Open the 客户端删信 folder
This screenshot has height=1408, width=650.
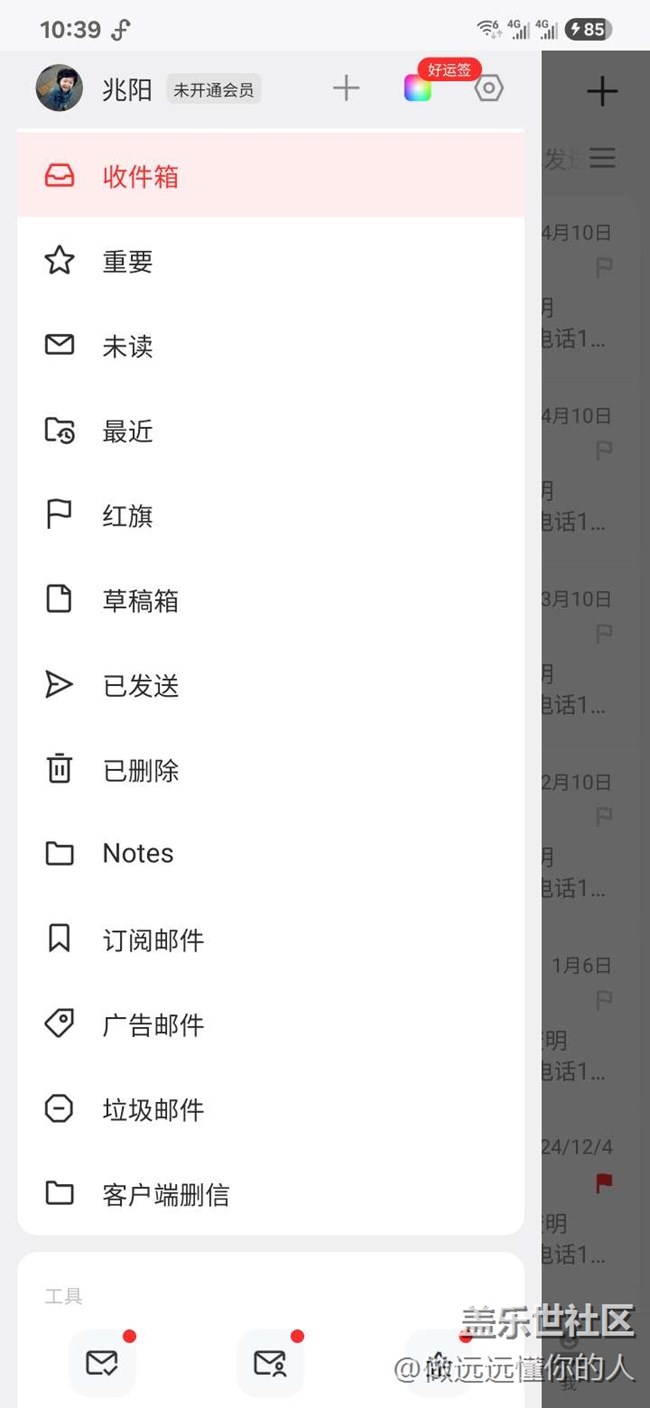point(271,1194)
